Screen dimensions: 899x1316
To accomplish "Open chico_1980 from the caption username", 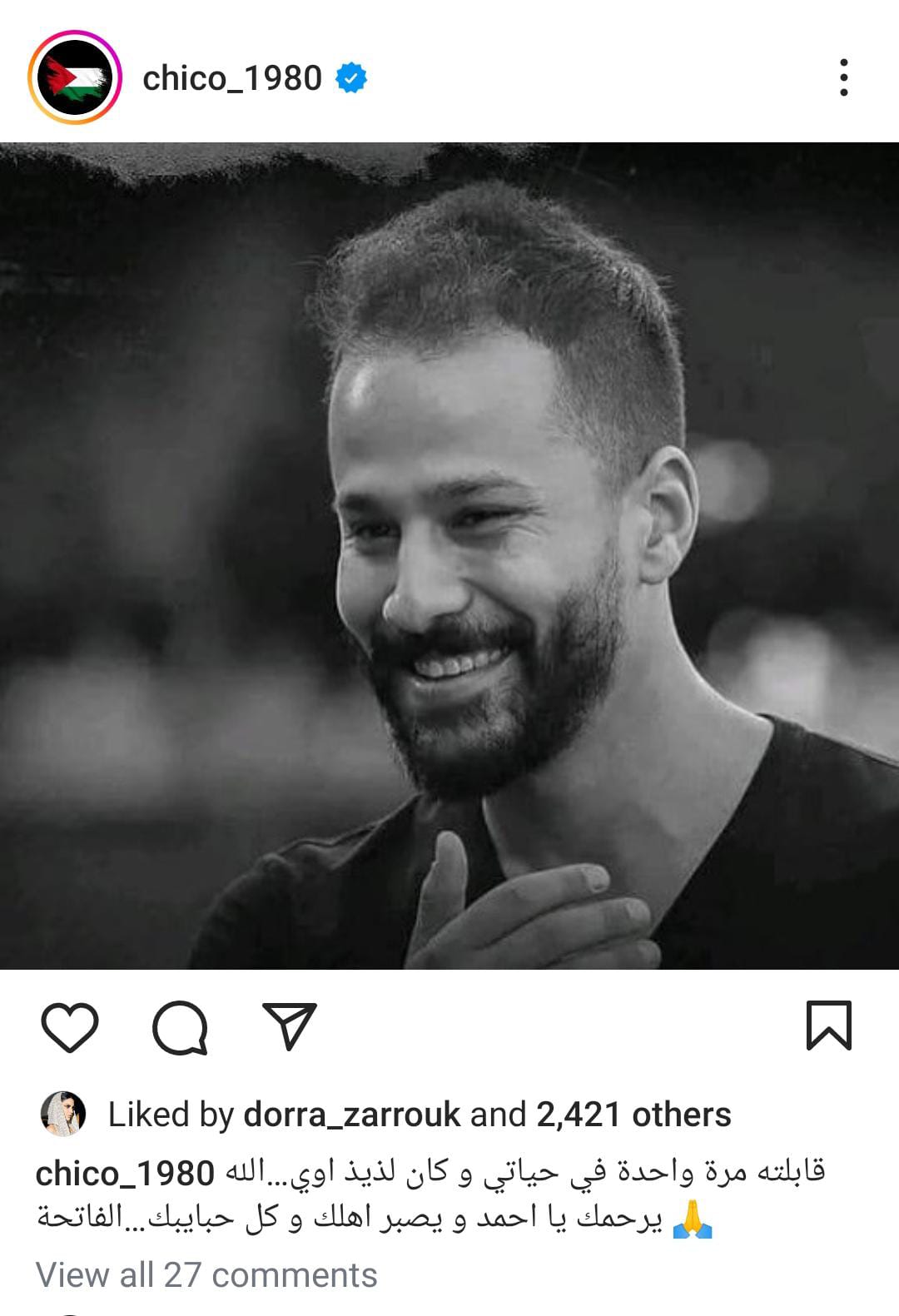I will click(125, 1174).
